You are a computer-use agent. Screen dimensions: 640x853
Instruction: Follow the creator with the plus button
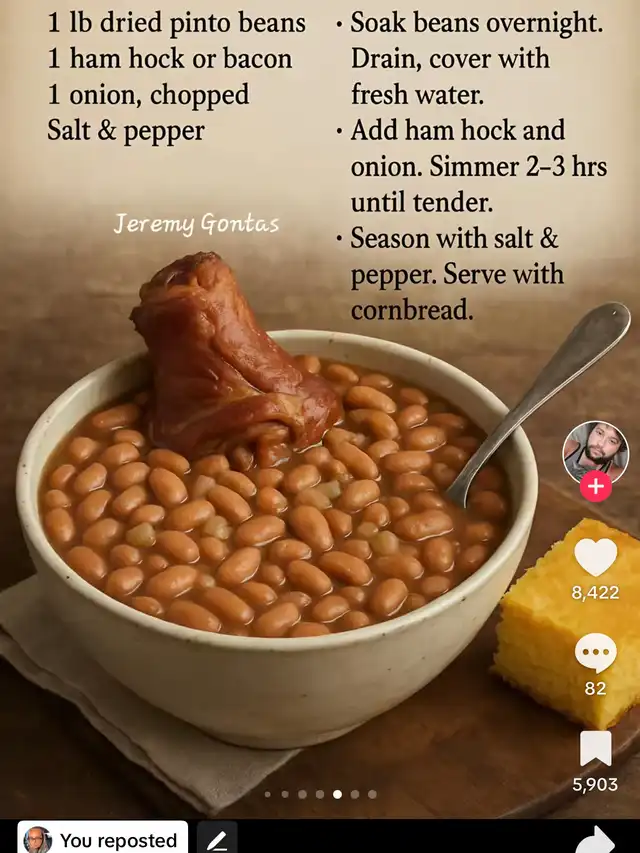(596, 487)
